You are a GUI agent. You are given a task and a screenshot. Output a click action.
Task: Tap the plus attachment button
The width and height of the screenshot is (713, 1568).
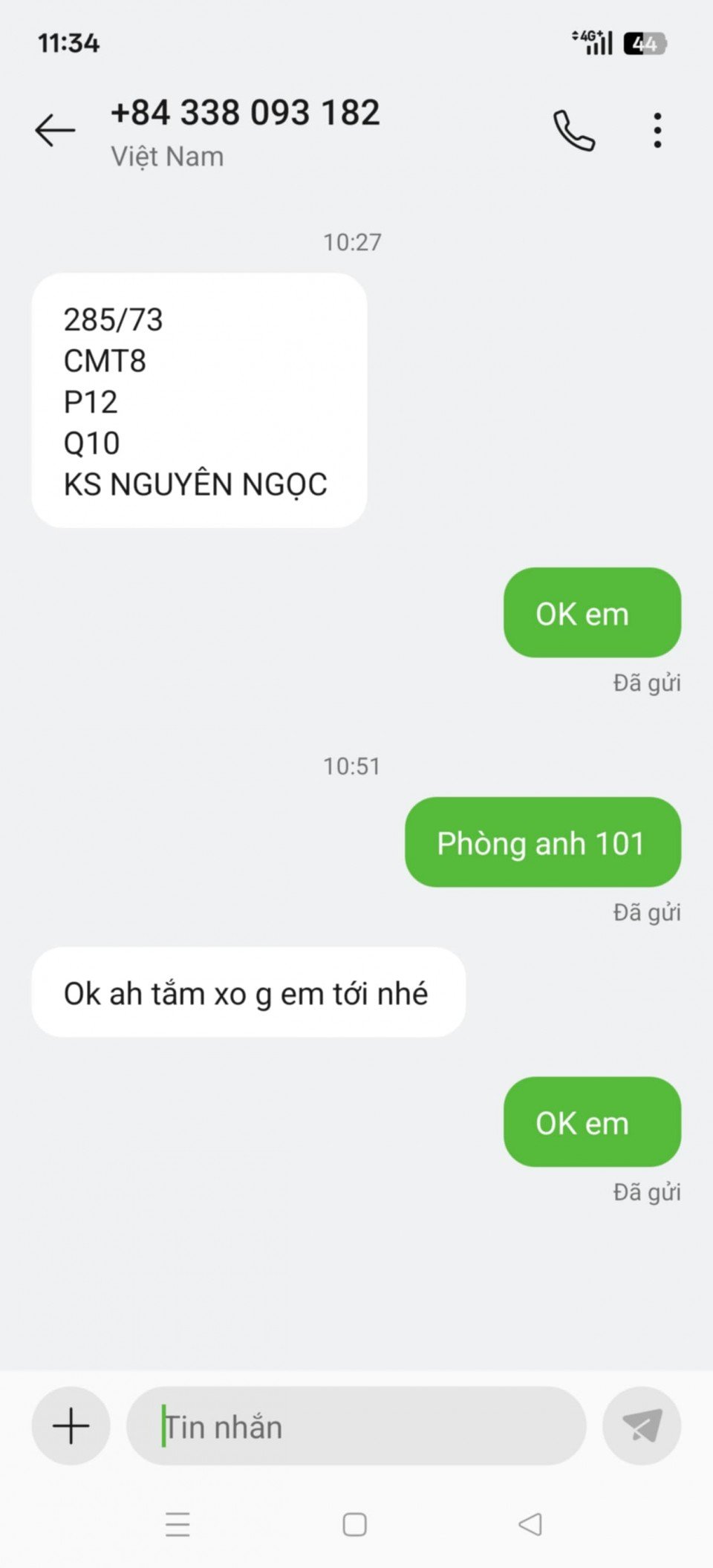pos(71,1425)
